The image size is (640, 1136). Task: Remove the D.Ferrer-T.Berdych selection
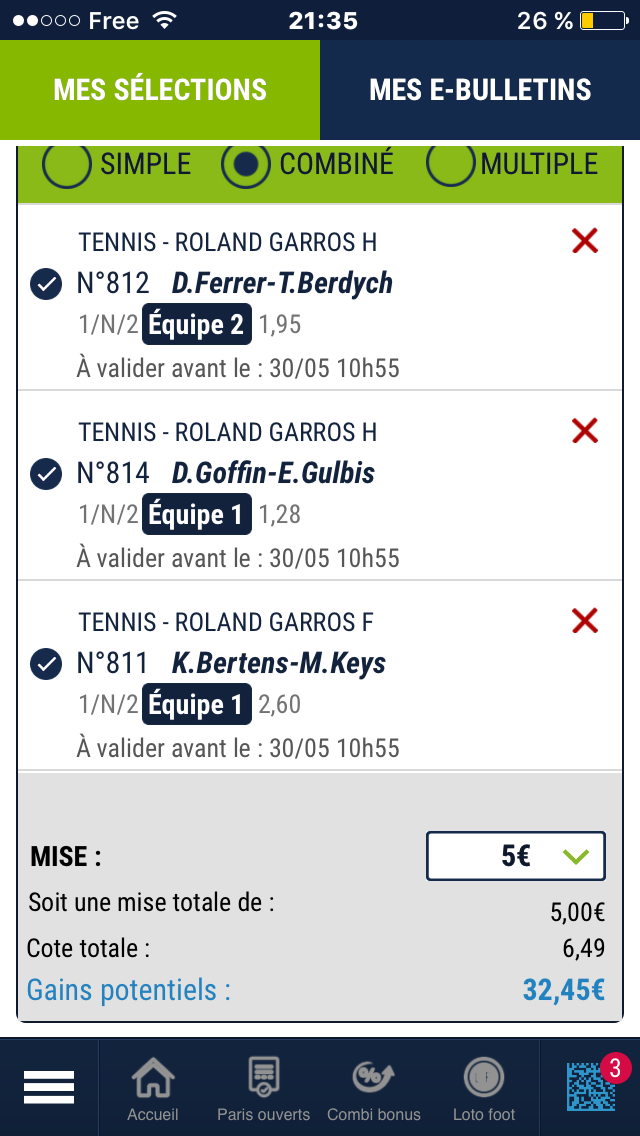584,241
